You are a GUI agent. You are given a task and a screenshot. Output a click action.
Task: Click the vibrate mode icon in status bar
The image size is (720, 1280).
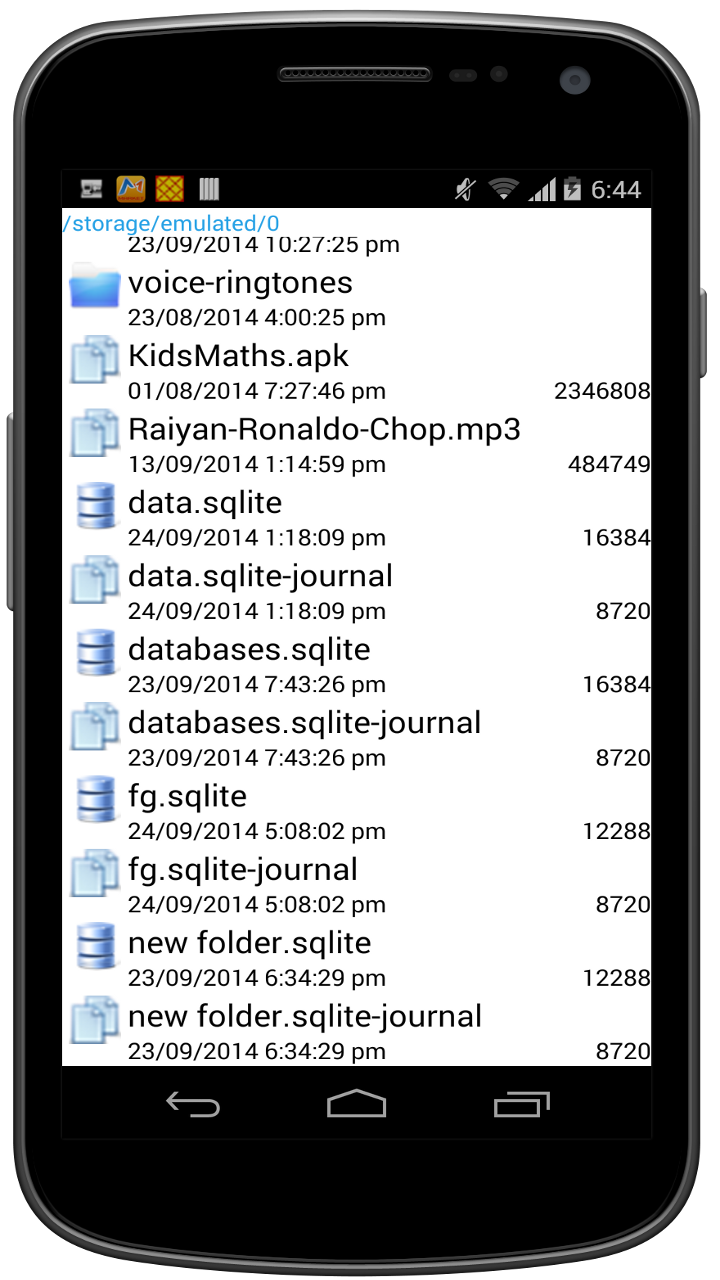click(462, 189)
